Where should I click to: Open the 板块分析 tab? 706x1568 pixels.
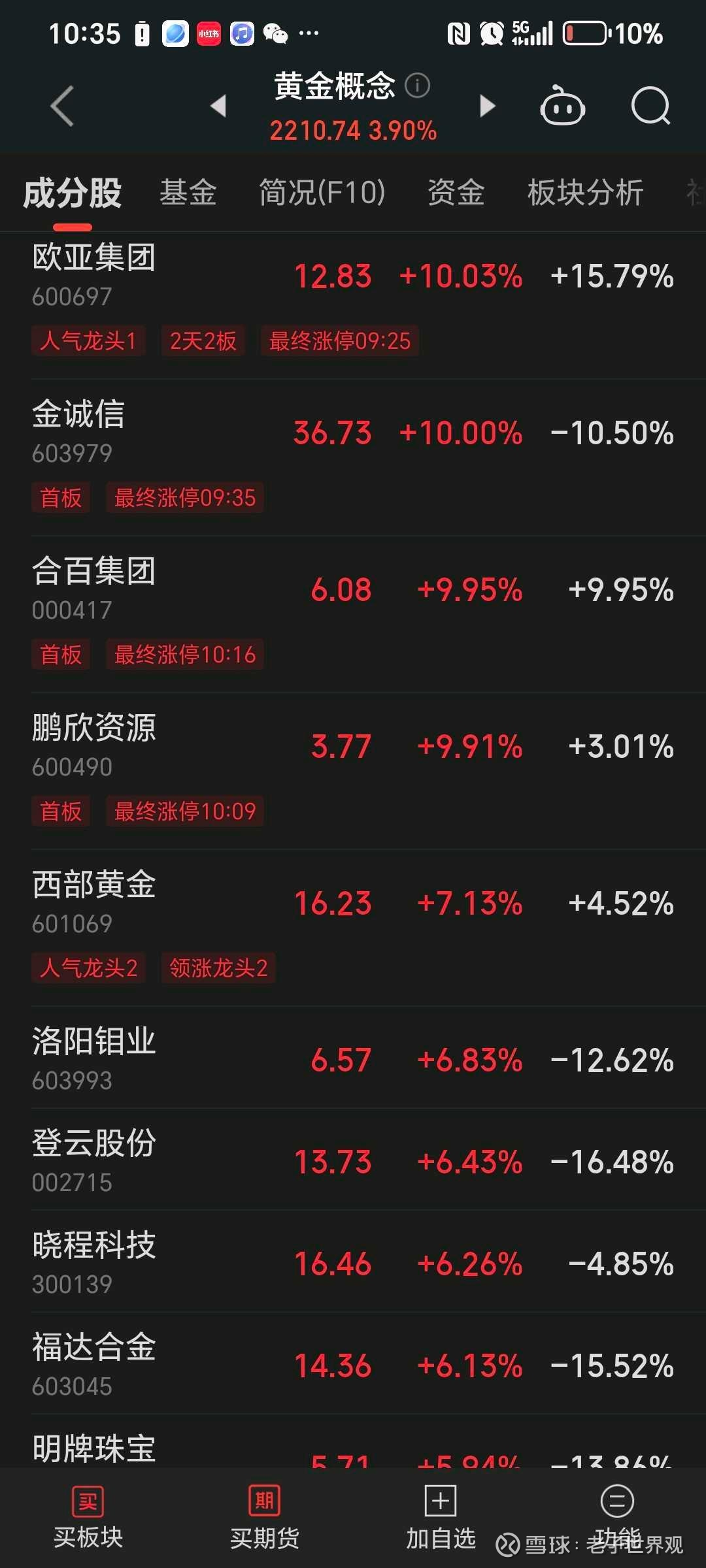(x=585, y=193)
